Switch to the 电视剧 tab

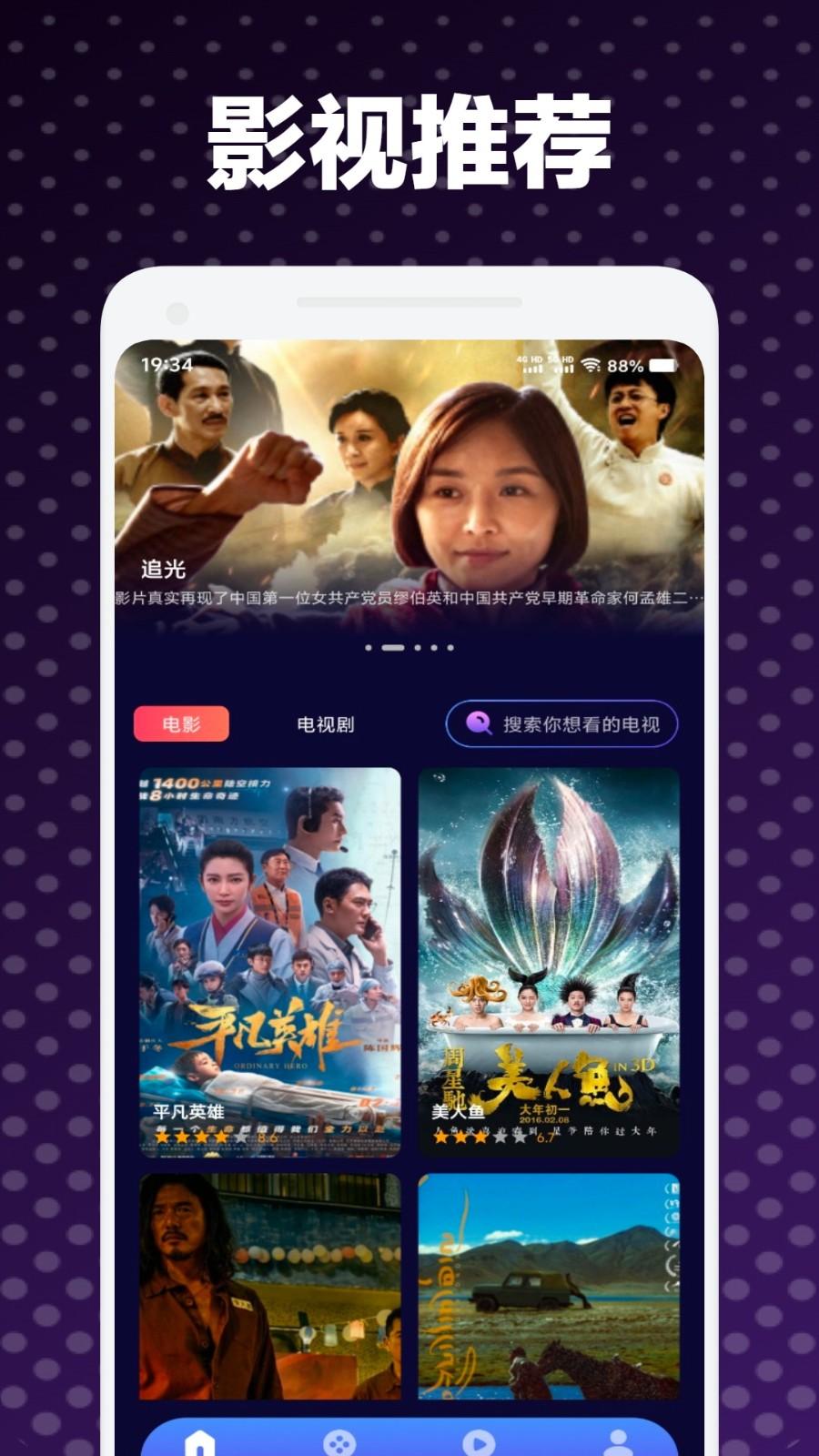pos(325,724)
